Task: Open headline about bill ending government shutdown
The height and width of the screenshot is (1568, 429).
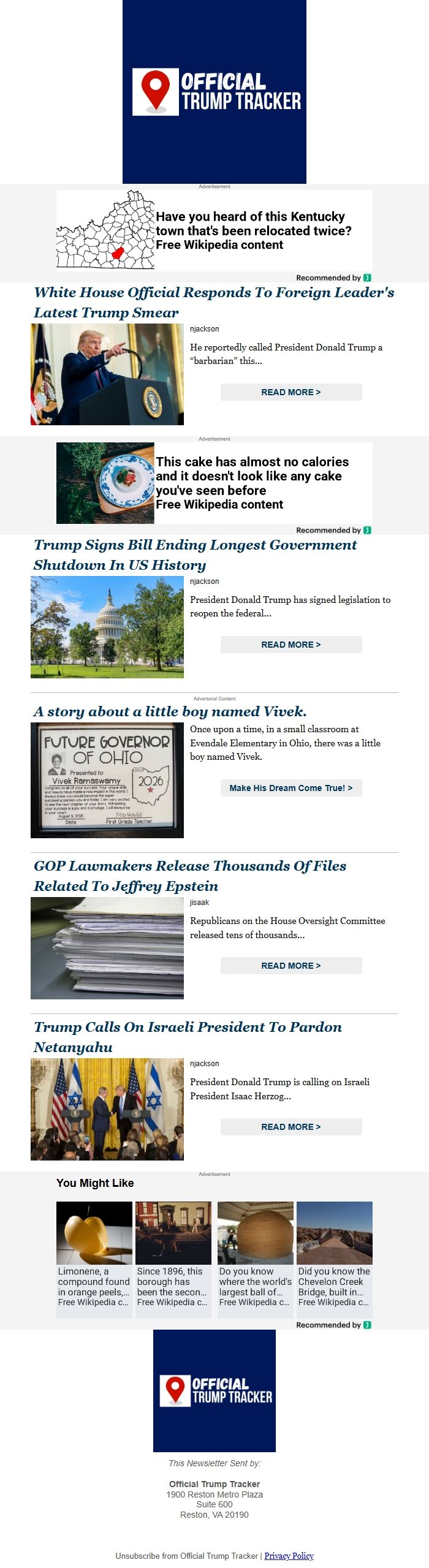Action: coord(195,555)
